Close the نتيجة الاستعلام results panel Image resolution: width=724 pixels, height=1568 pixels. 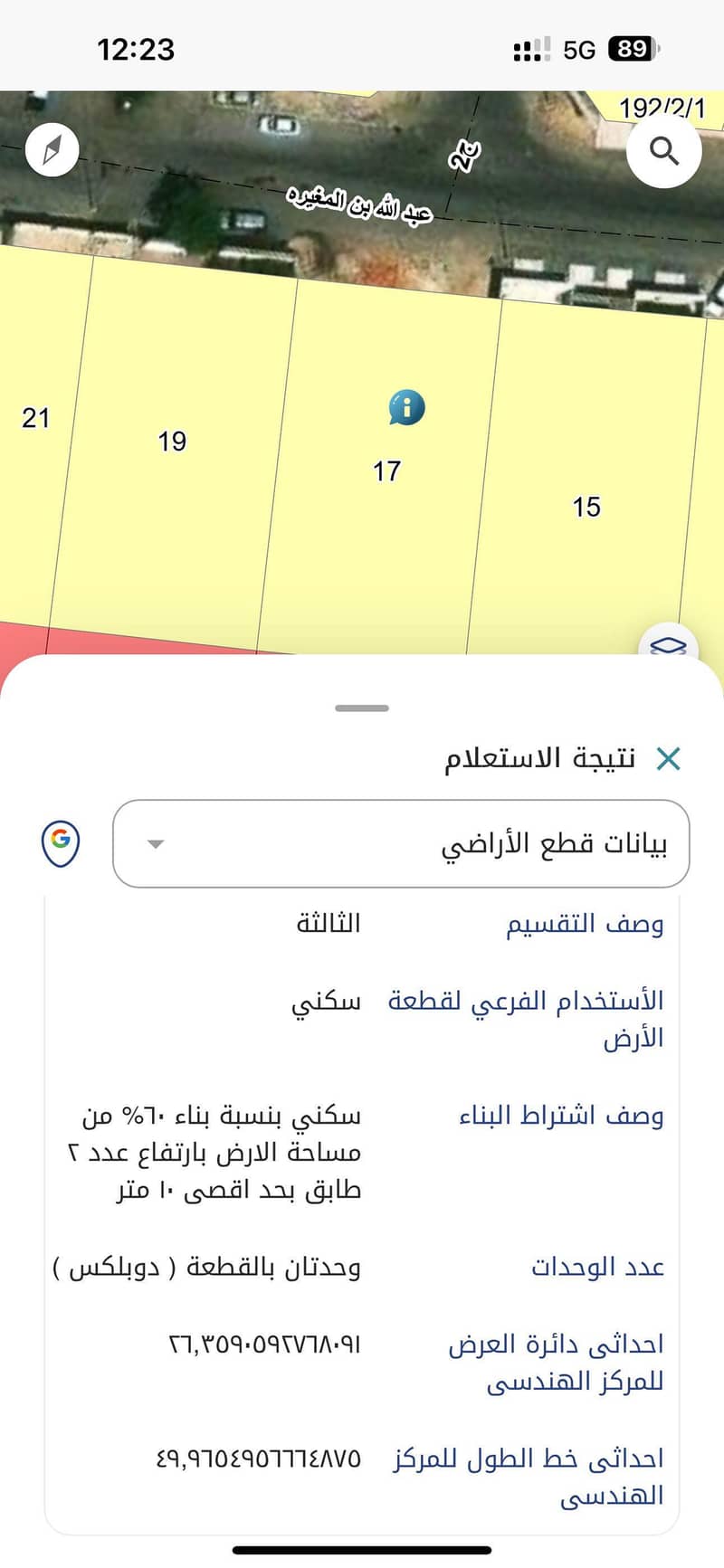[x=668, y=760]
